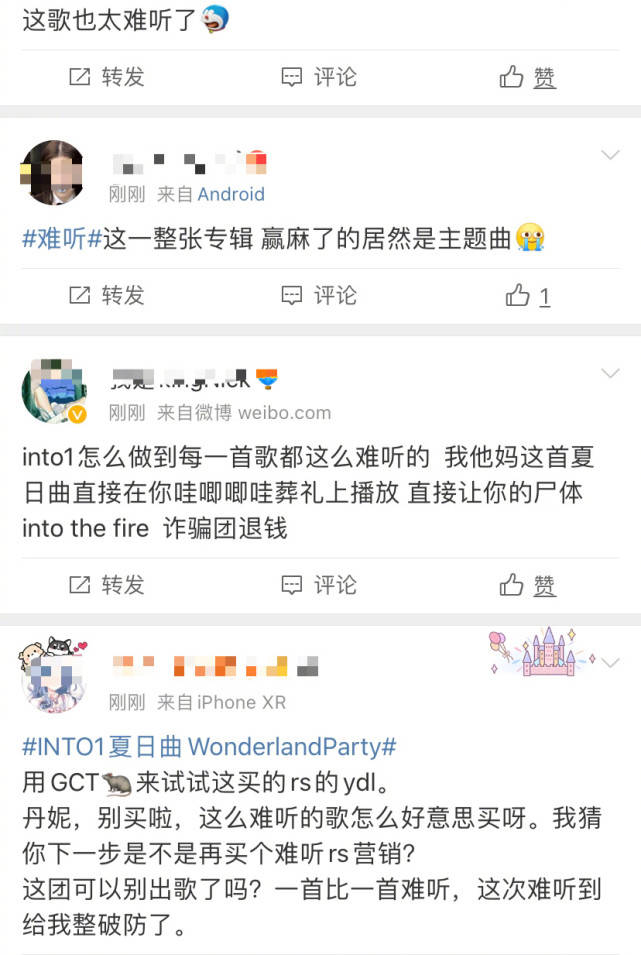This screenshot has width=641, height=955.
Task: Comment on the 'into1怎么做到' post
Action: 319,584
